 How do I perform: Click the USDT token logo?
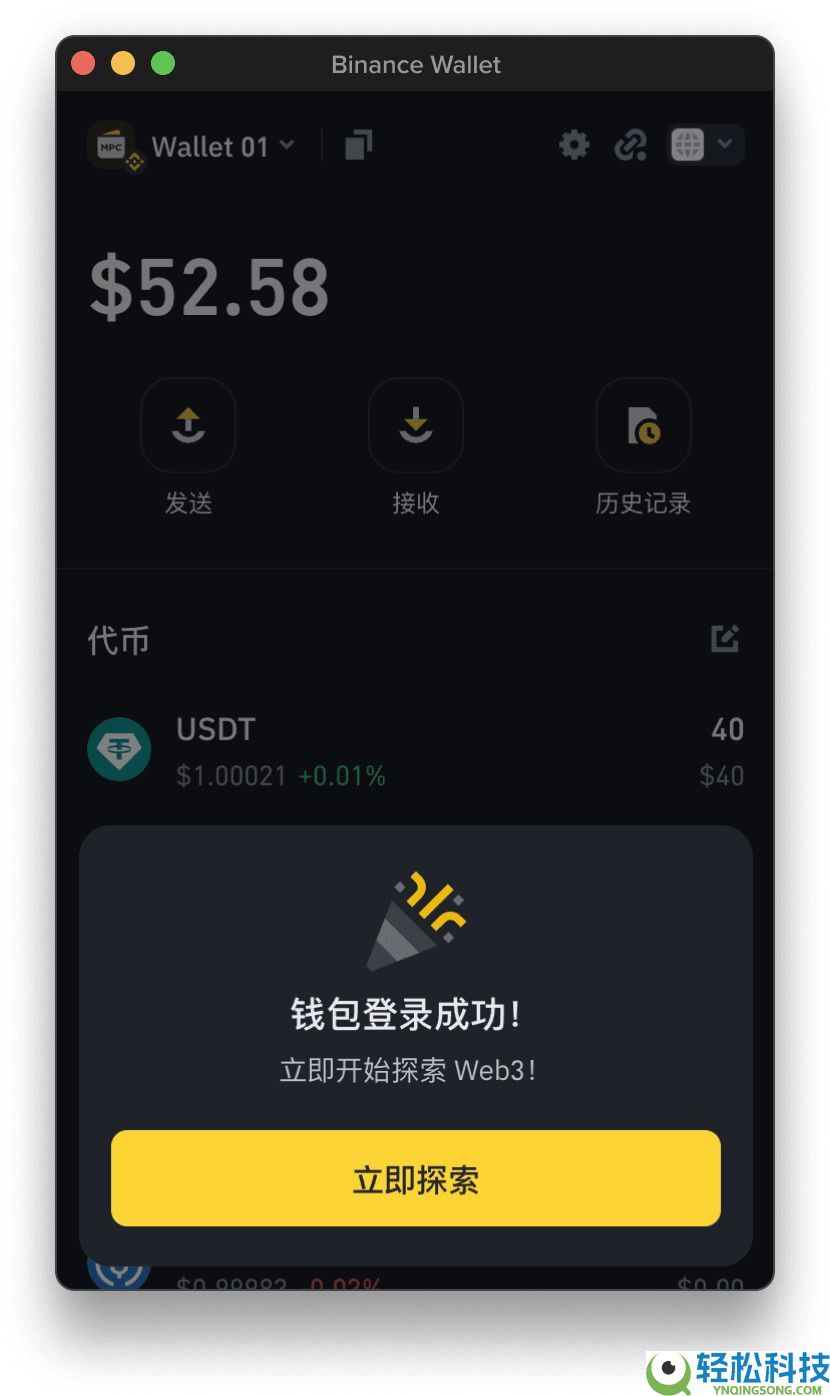(119, 750)
